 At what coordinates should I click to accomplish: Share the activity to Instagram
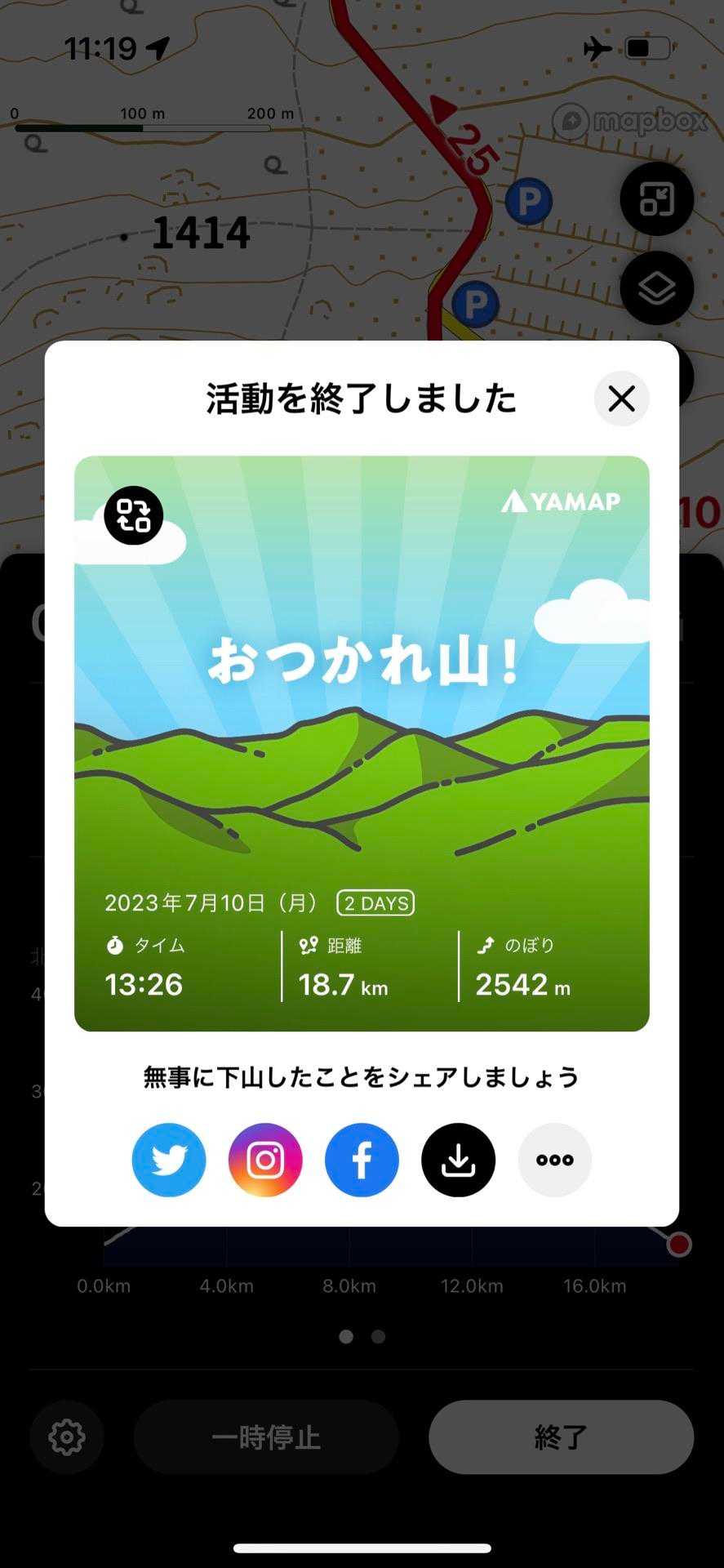pyautogui.click(x=265, y=1160)
